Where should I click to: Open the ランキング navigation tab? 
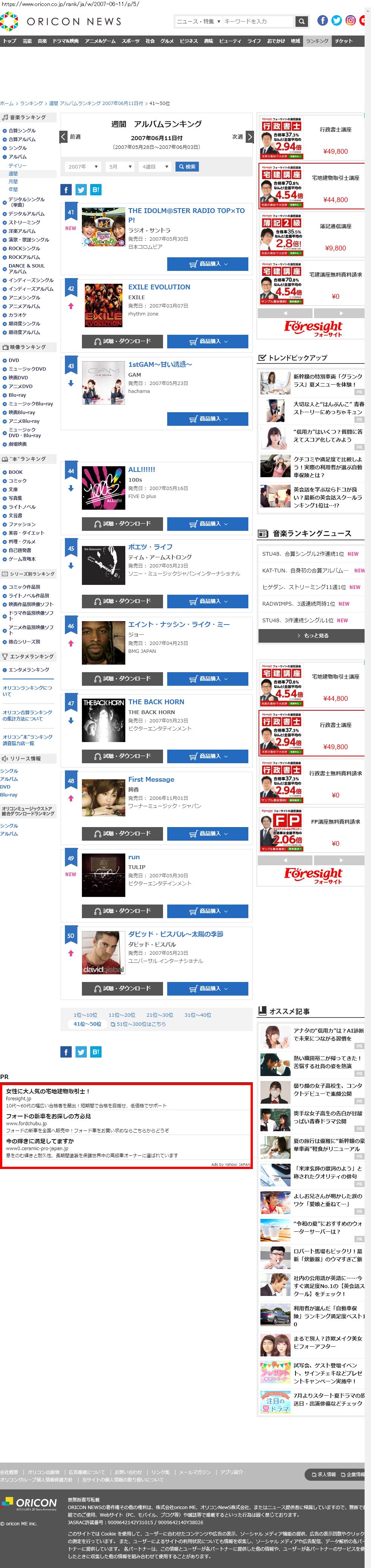coord(317,42)
